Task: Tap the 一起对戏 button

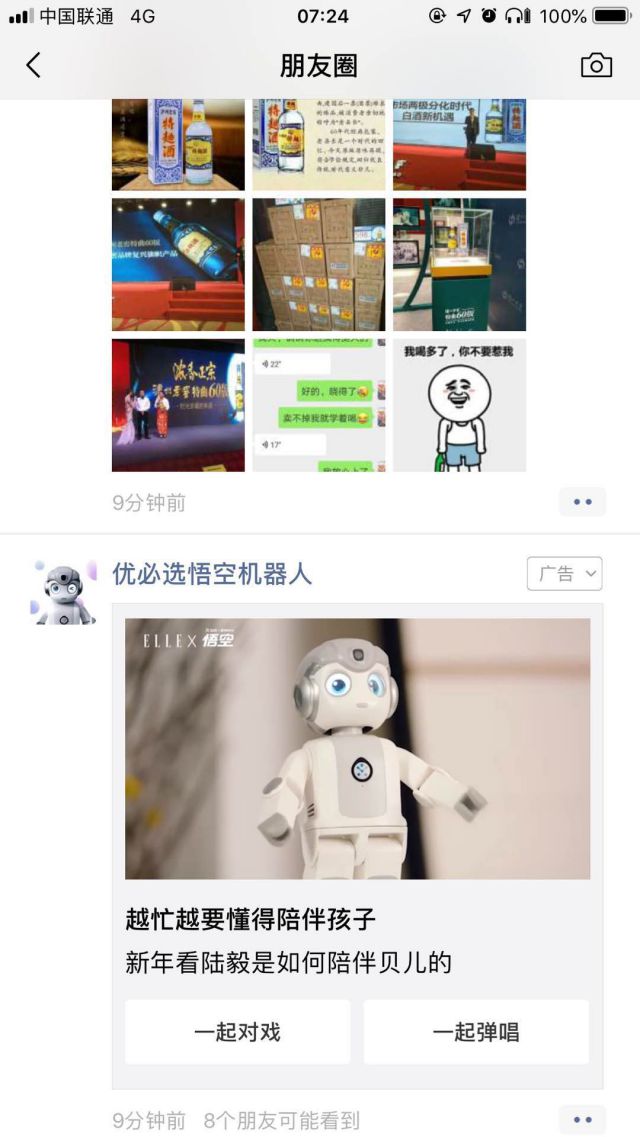Action: click(x=238, y=1032)
